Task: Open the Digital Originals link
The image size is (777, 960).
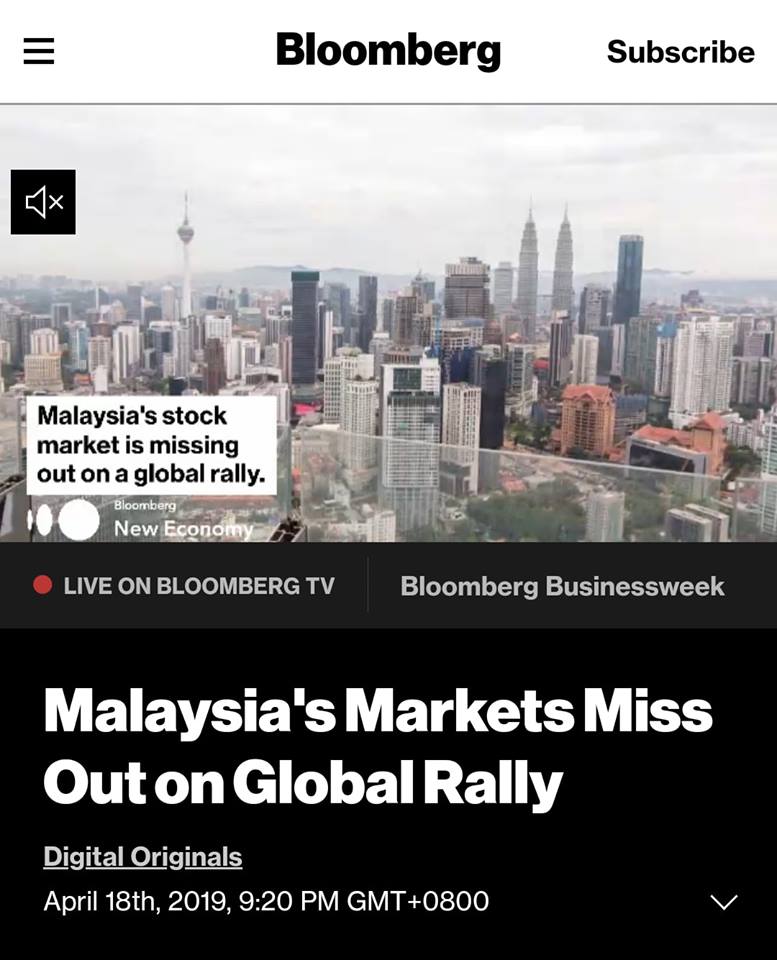Action: [x=142, y=857]
